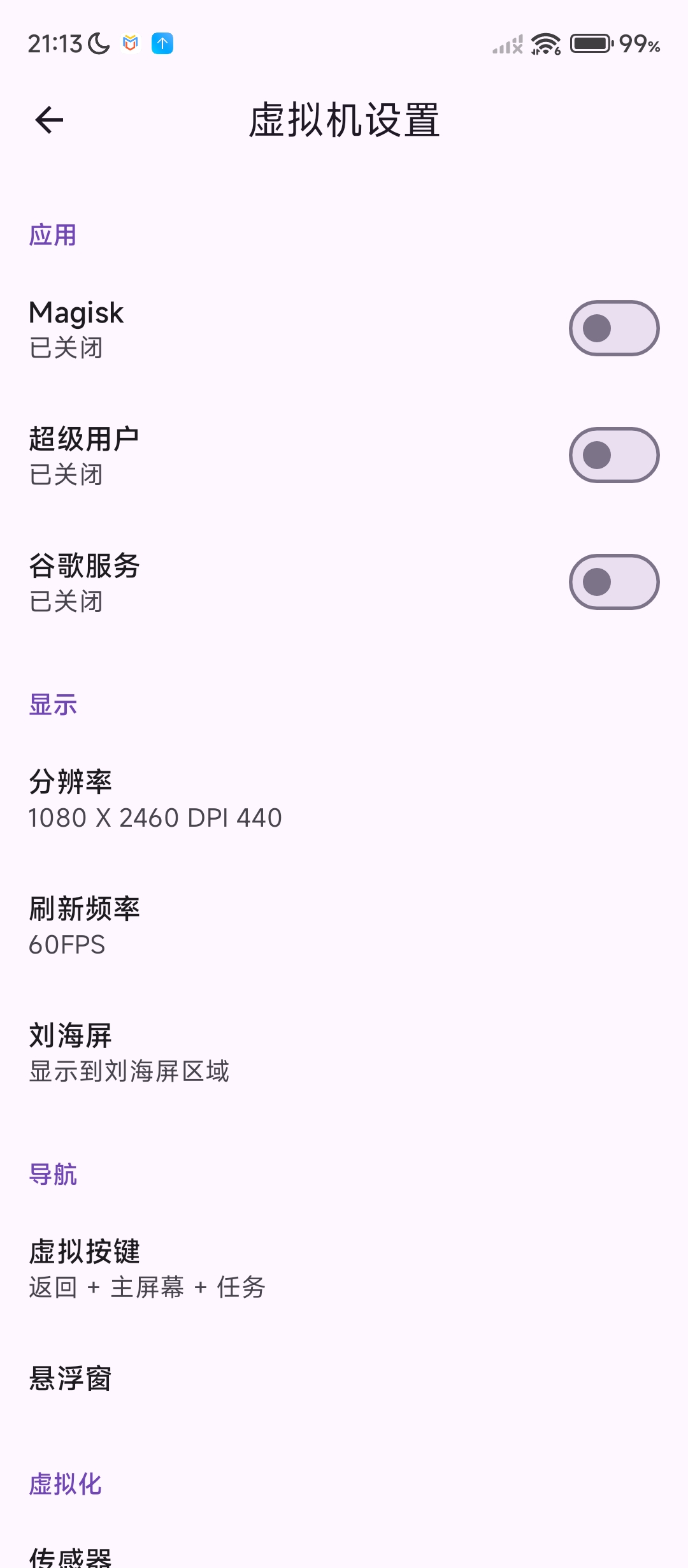Go back from 虚拟机设置 page

pos(49,120)
